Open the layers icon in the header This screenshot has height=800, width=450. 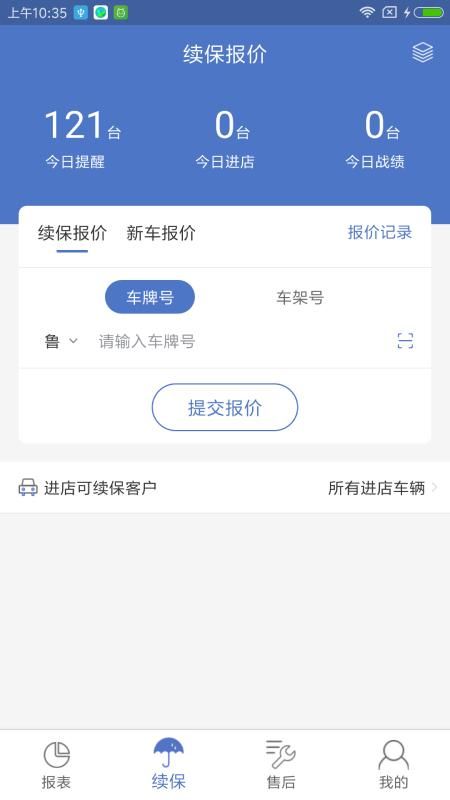pyautogui.click(x=422, y=53)
